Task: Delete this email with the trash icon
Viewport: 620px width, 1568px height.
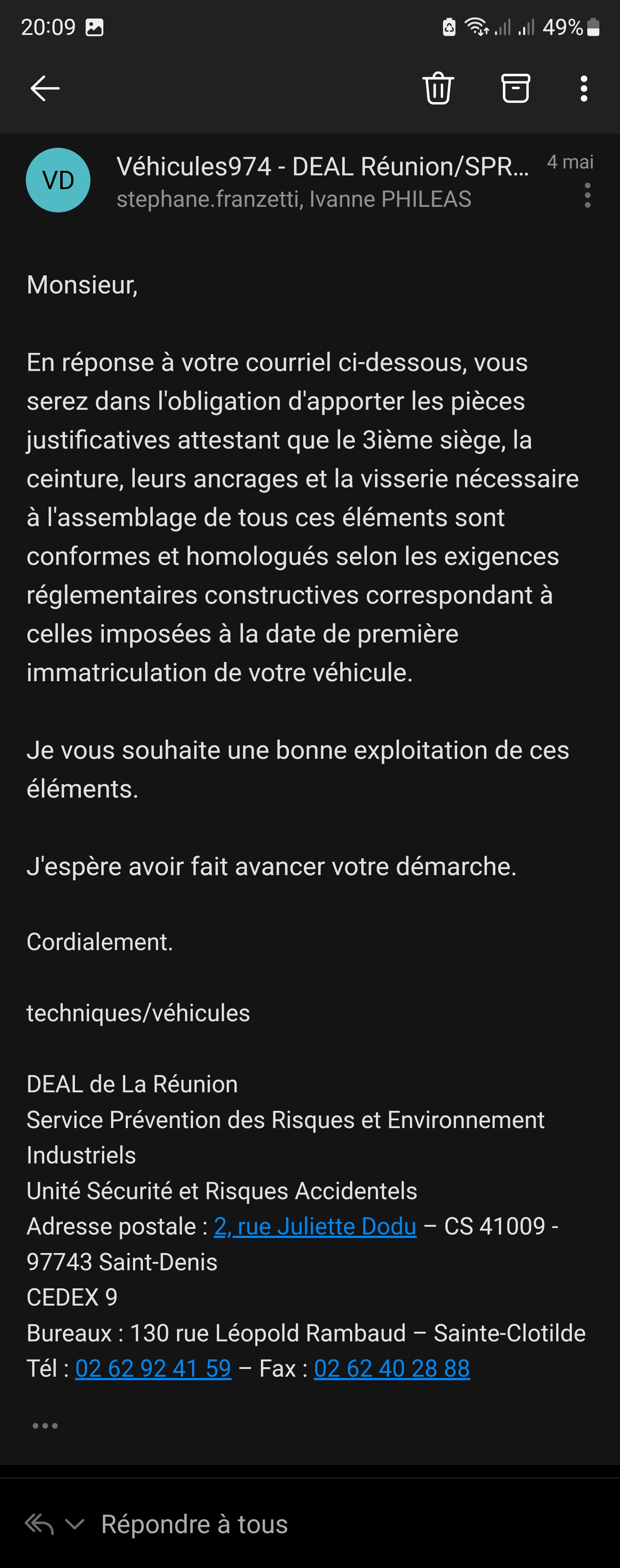Action: point(438,89)
